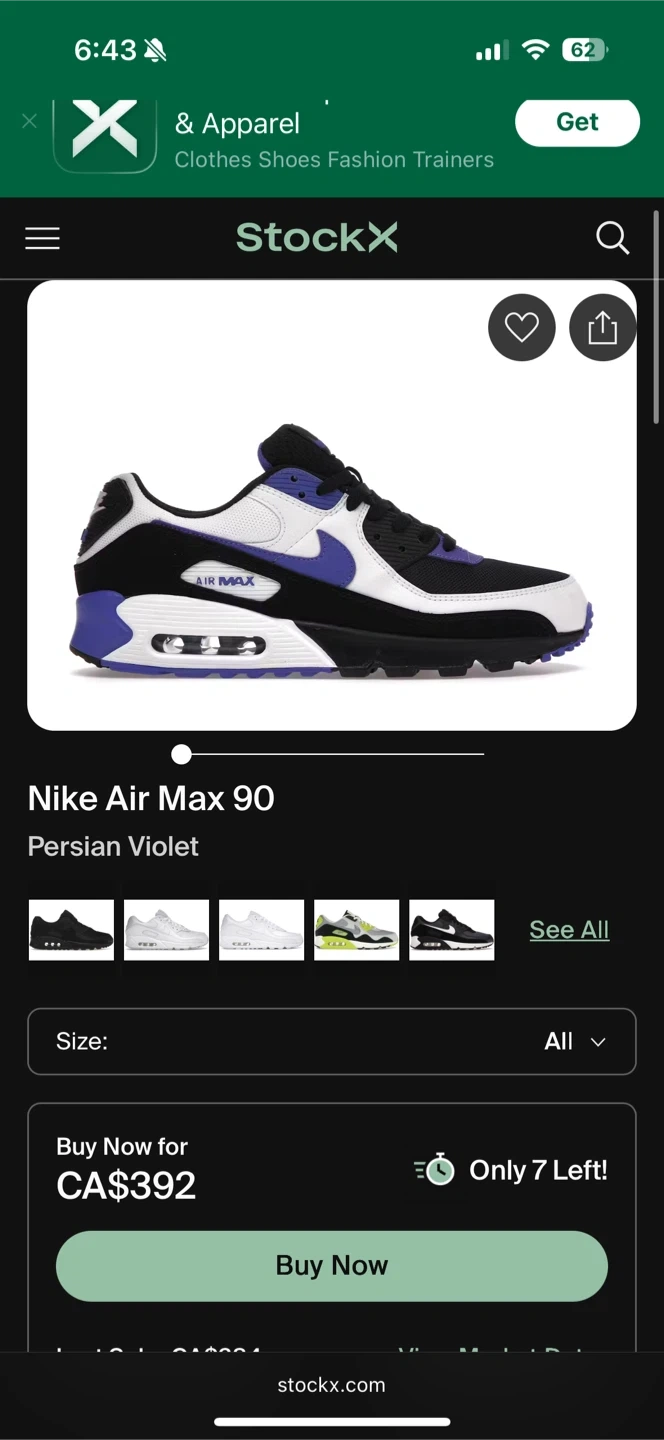Select the all-black Air Max variant thumbnail
The height and width of the screenshot is (1440, 664).
pos(71,930)
